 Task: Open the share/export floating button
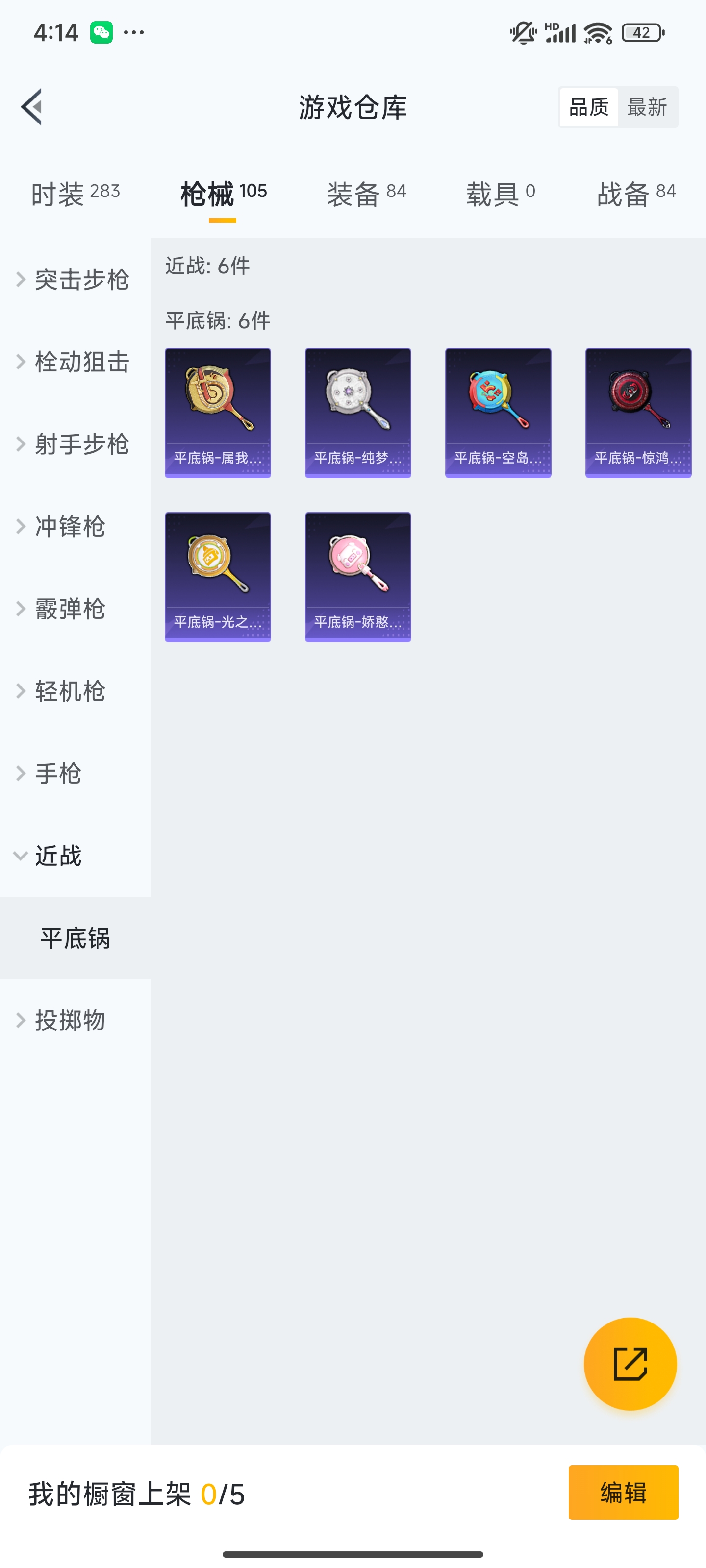(631, 1364)
